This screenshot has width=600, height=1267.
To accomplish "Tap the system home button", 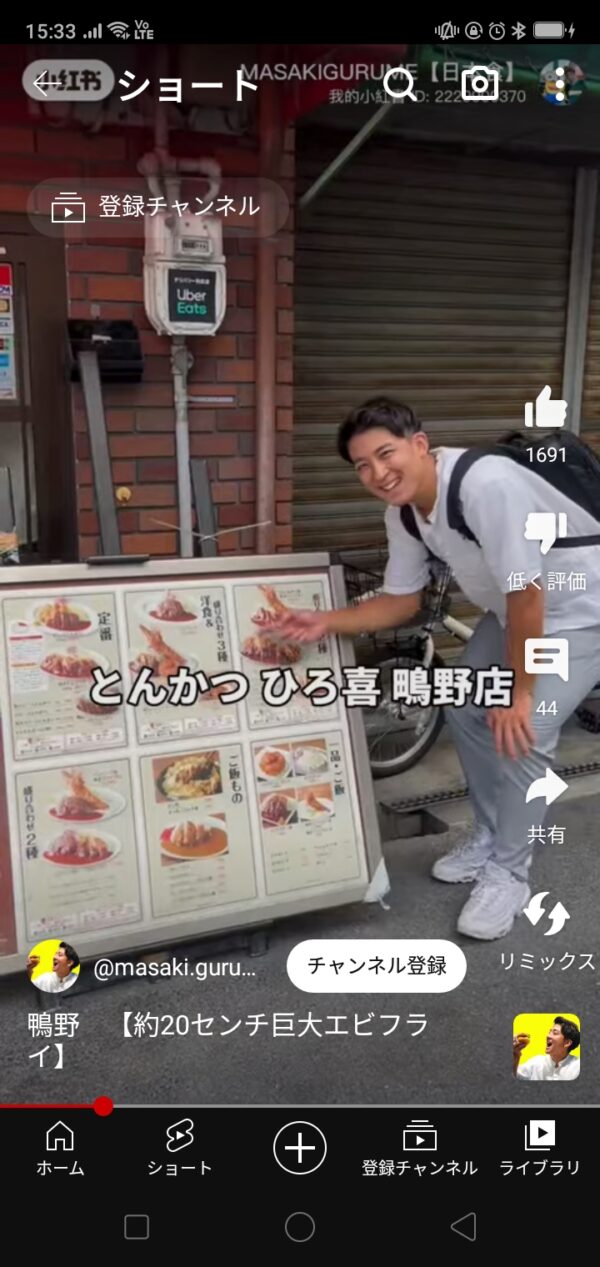I will click(300, 1227).
